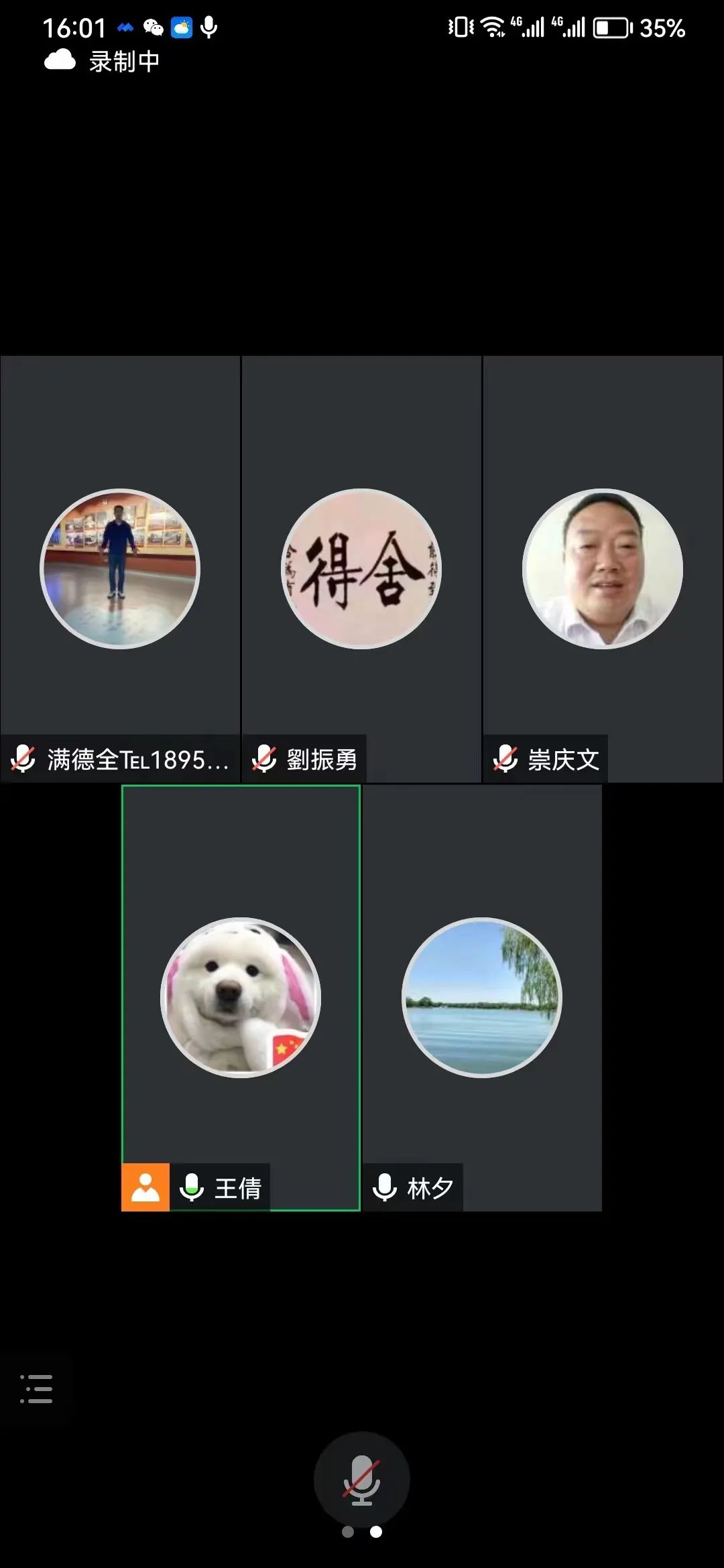
Task: Select 劉振勇's participant tile
Action: 361,569
